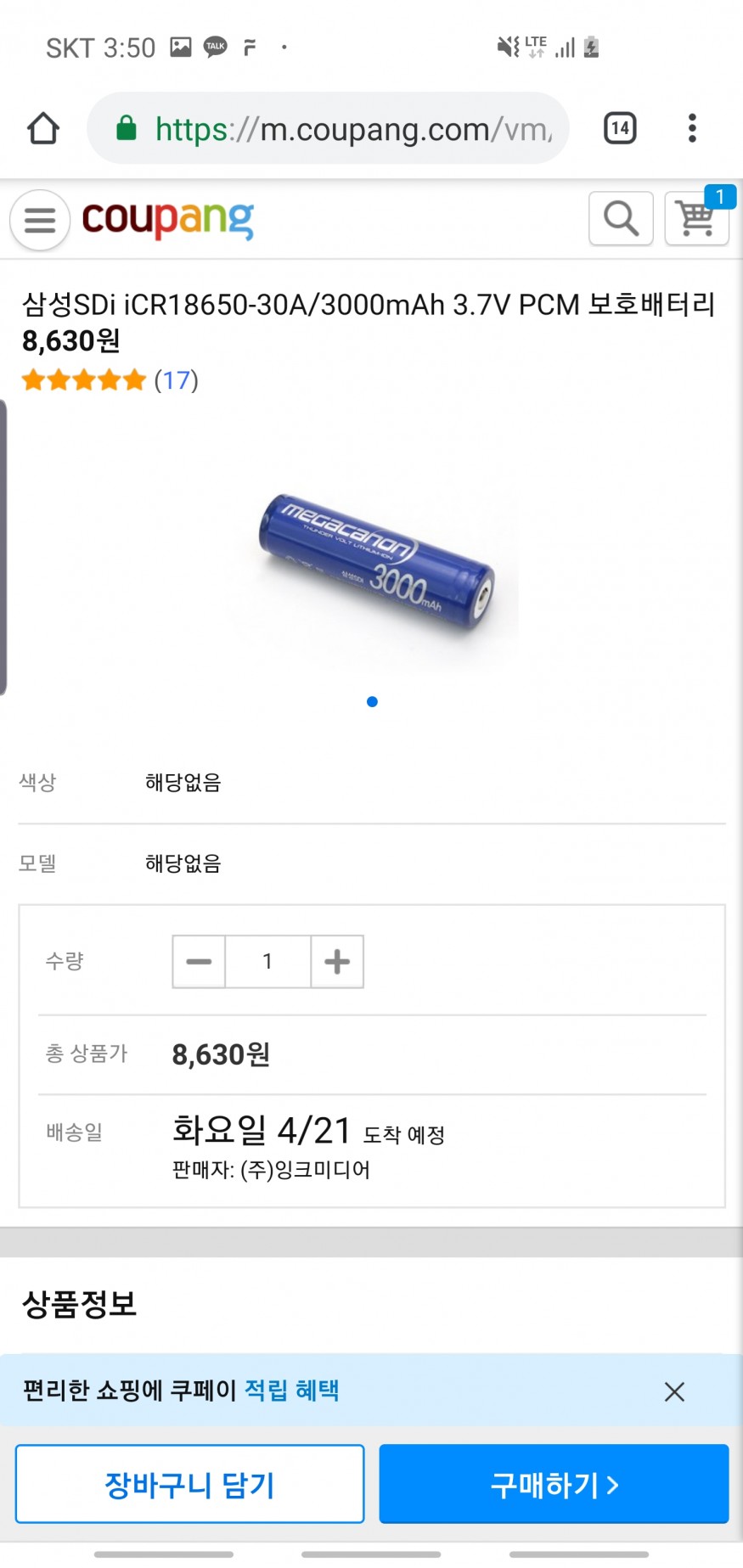
Task: Open the Coupang hamburger menu
Action: point(40,220)
